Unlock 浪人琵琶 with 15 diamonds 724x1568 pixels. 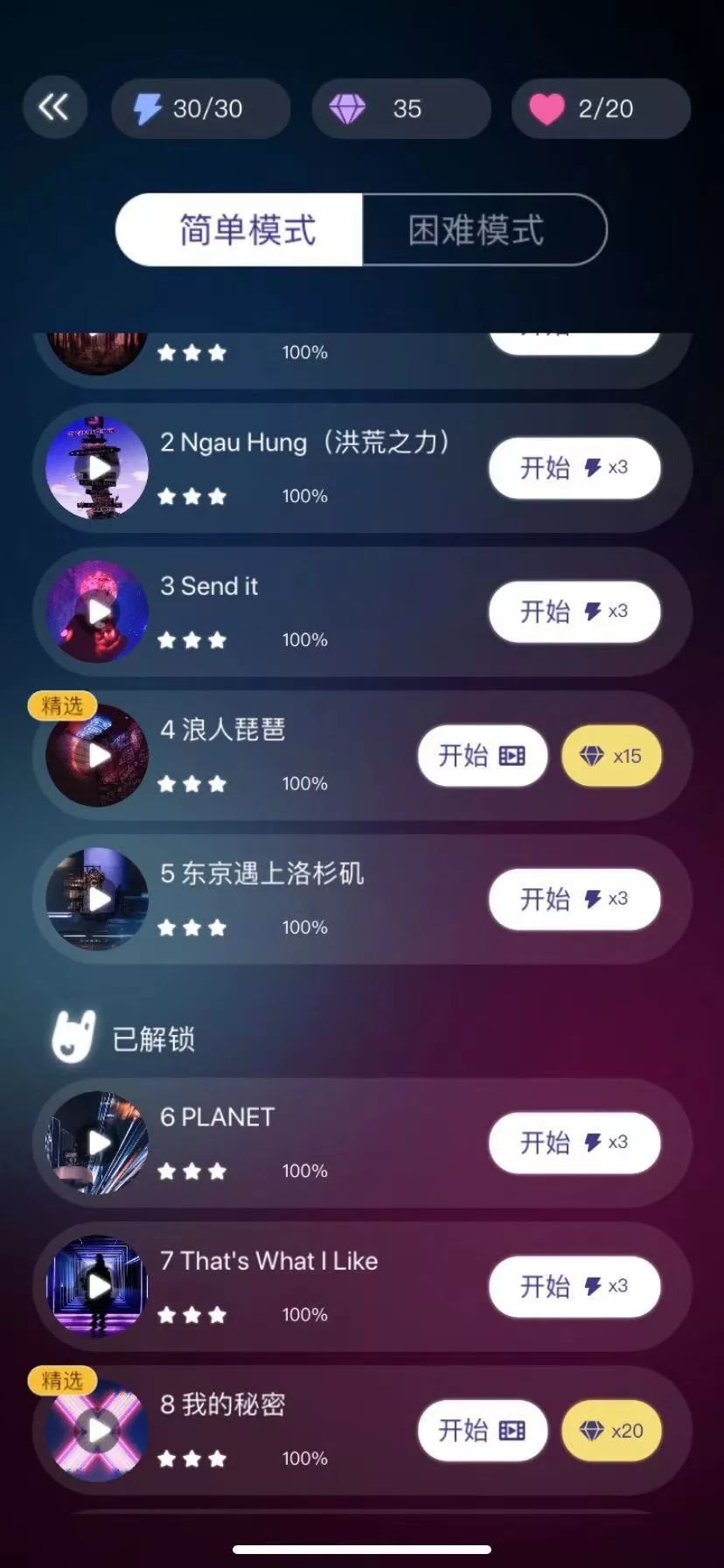pos(611,755)
